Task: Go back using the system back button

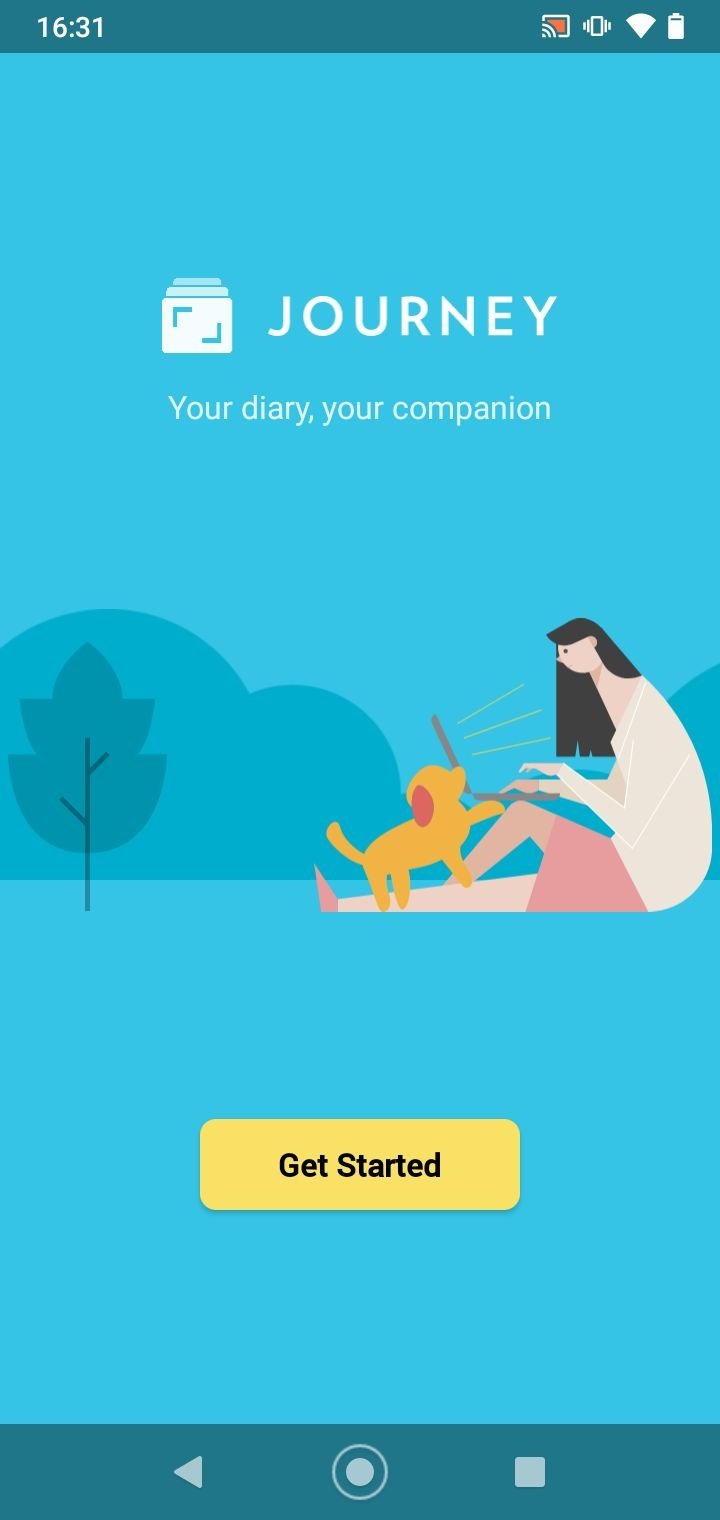Action: 189,1472
